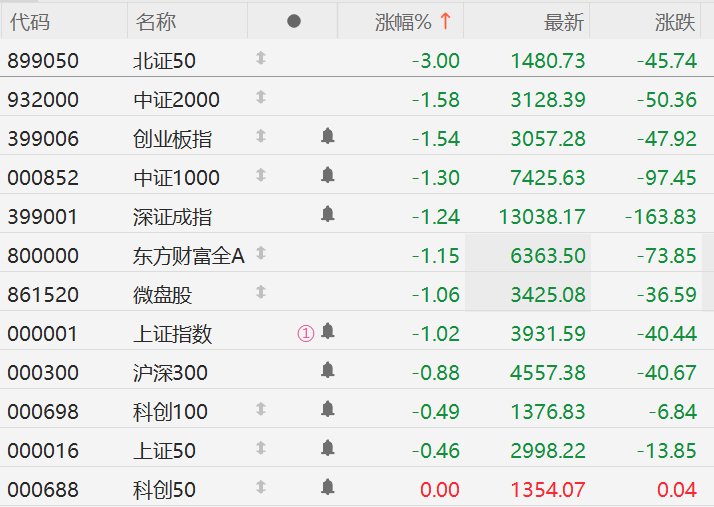The height and width of the screenshot is (507, 714).
Task: View details for 创业板指
Action: (x=172, y=138)
